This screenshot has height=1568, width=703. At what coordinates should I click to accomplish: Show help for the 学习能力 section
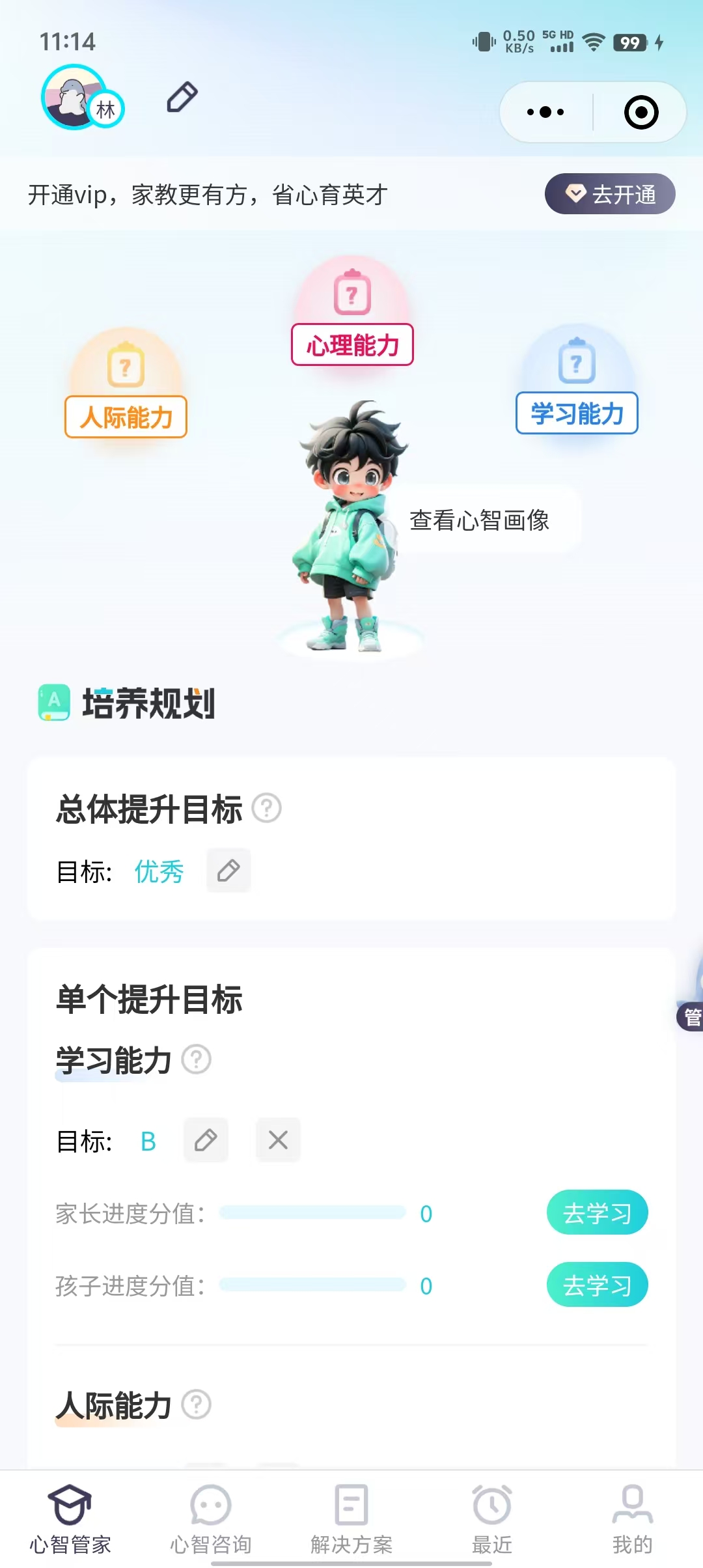[197, 1059]
